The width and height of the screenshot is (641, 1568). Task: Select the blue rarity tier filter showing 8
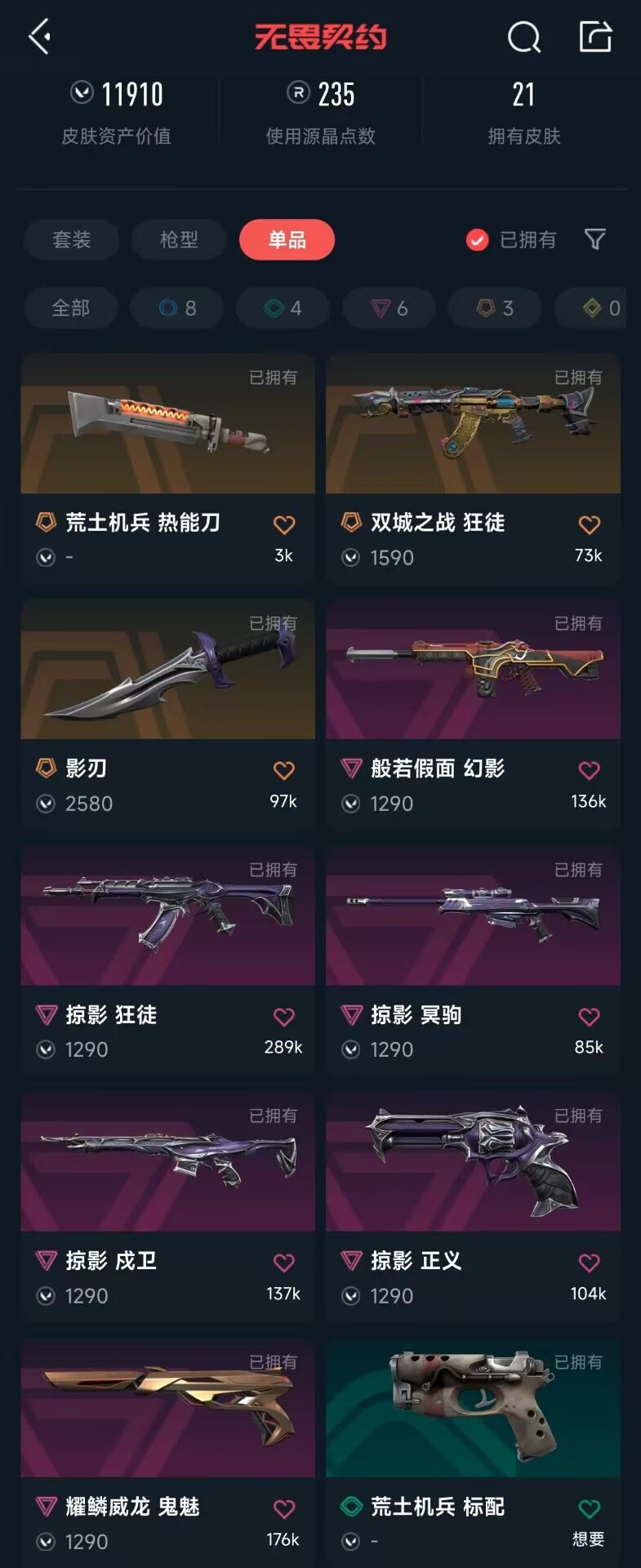coord(176,308)
